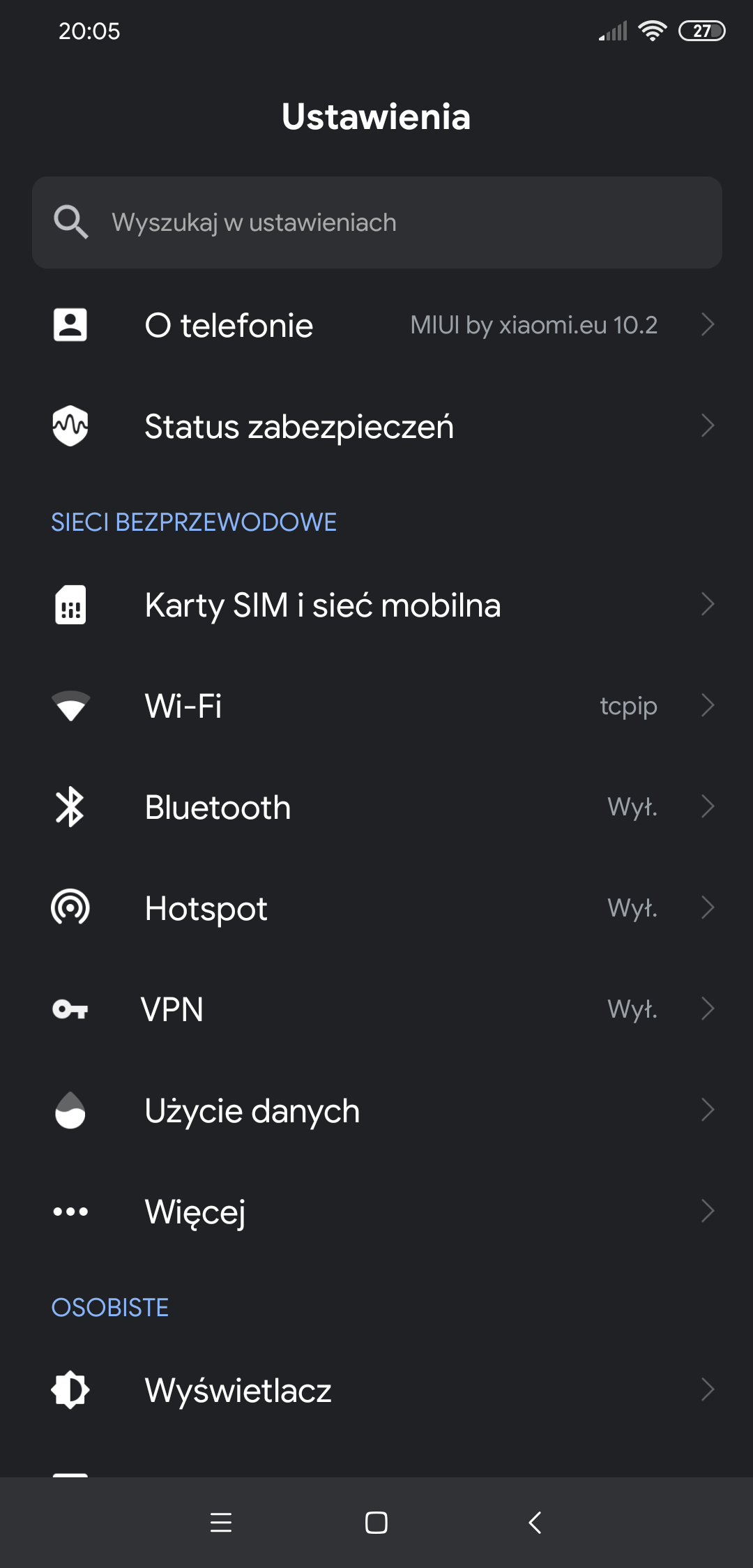Tap the settings search field
Screen dimensions: 753x1568
point(376,223)
